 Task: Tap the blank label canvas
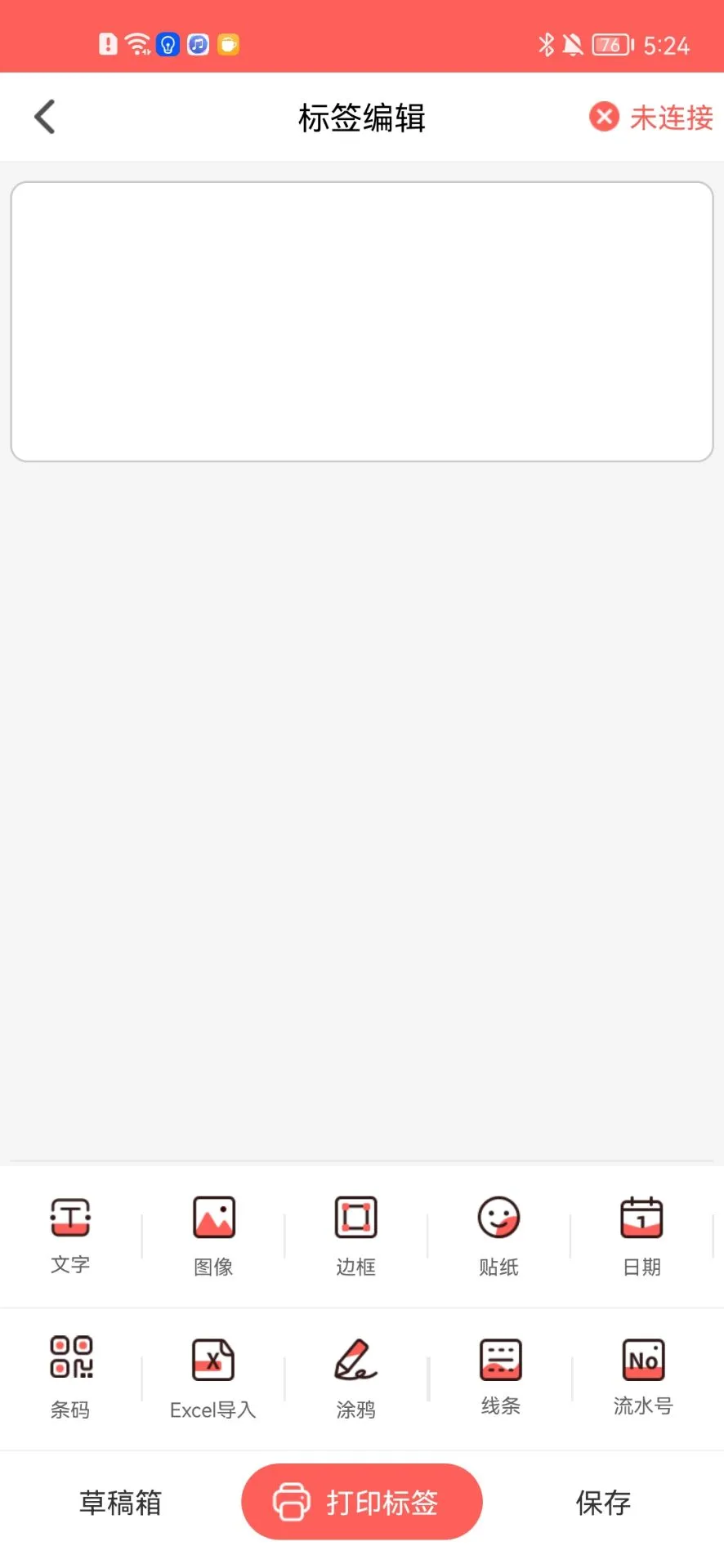tap(361, 322)
